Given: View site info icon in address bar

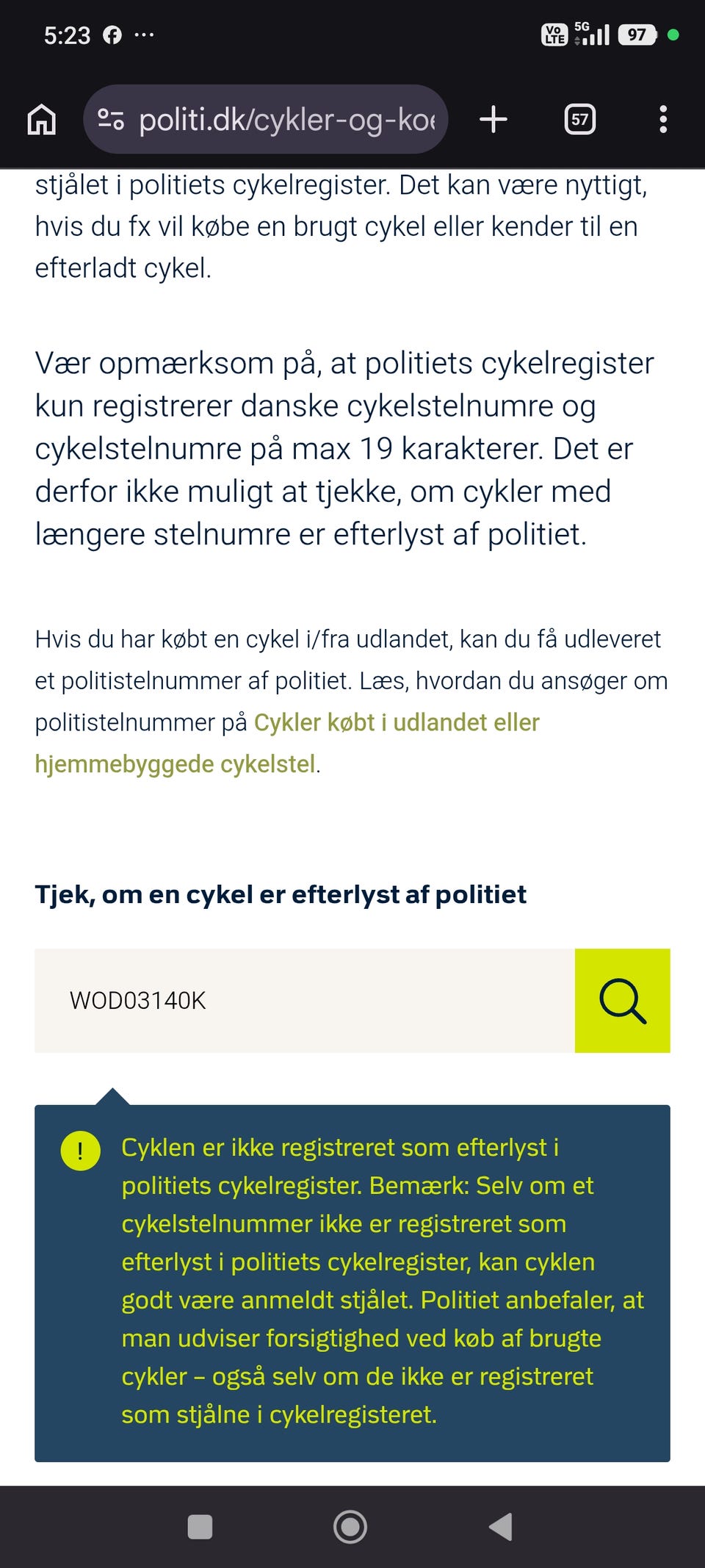Looking at the screenshot, I should (x=111, y=119).
